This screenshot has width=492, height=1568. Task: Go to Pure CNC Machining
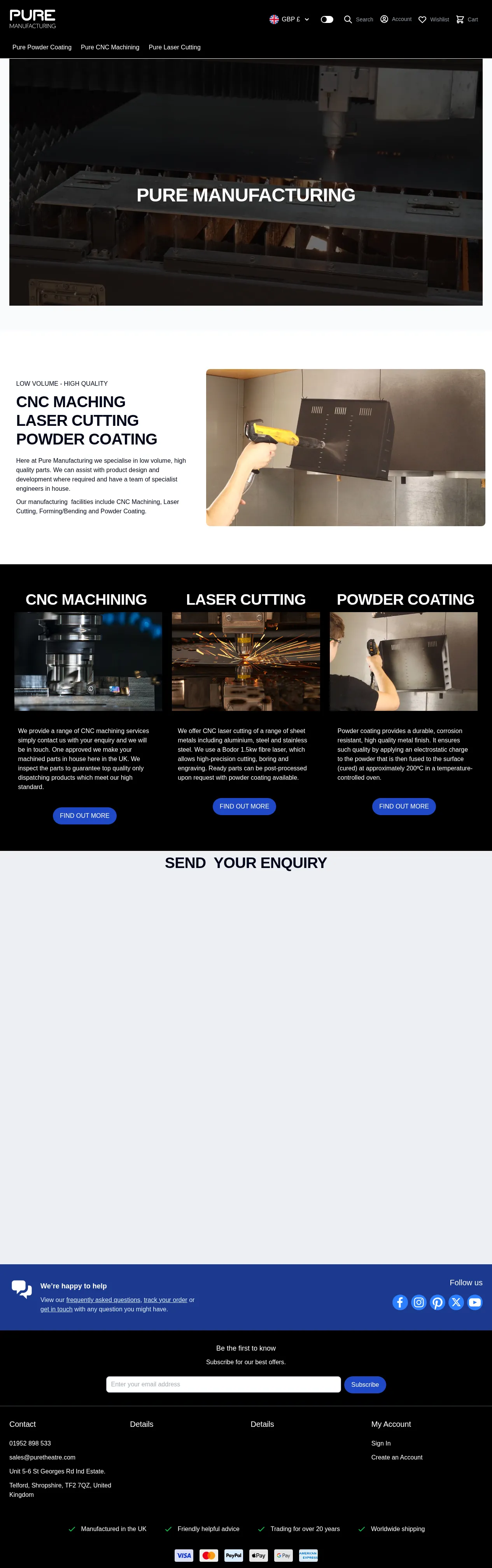coord(110,47)
